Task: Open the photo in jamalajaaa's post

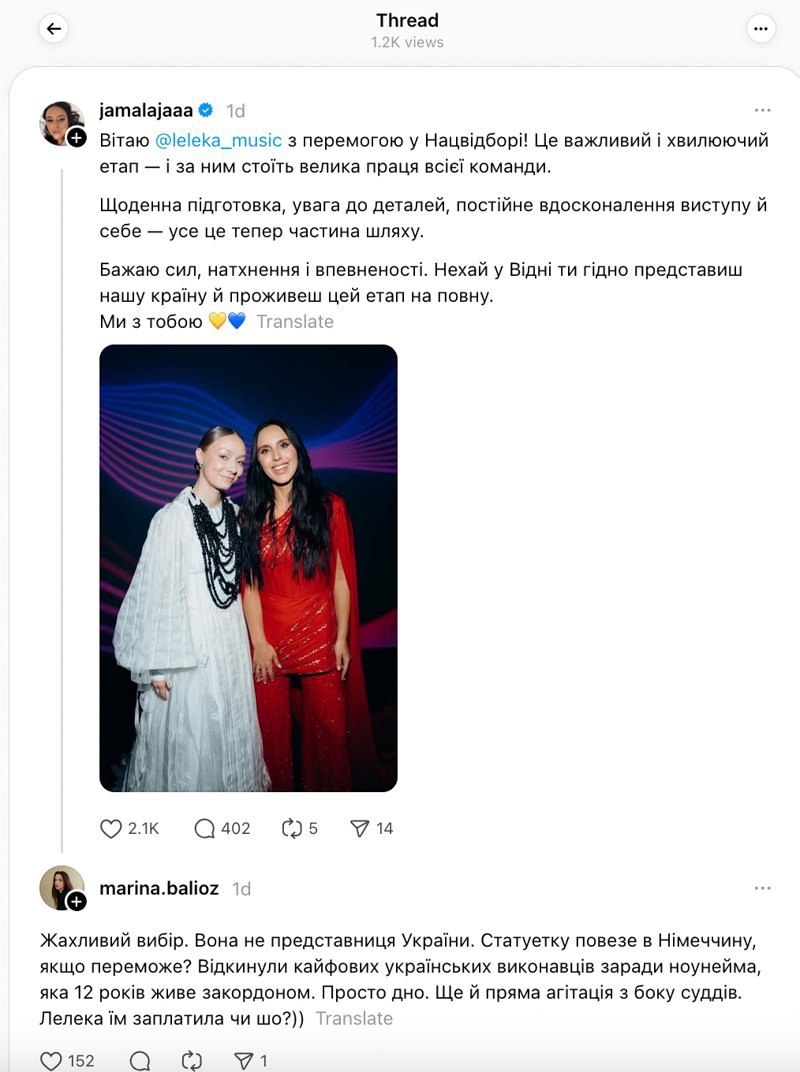Action: [248, 568]
